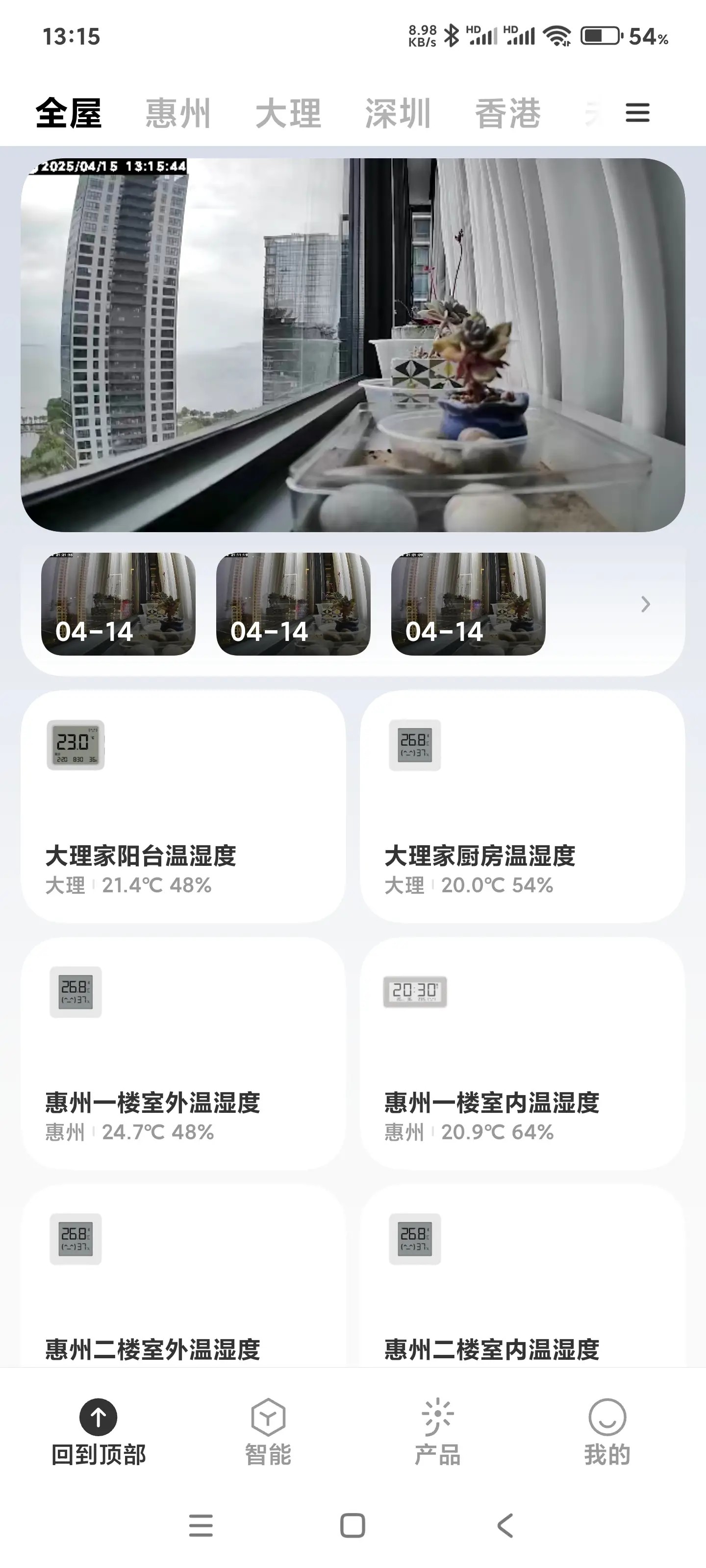Open the 惠州二楼室内温湿度 card
Viewport: 706px width, 1568px height.
(x=522, y=1278)
